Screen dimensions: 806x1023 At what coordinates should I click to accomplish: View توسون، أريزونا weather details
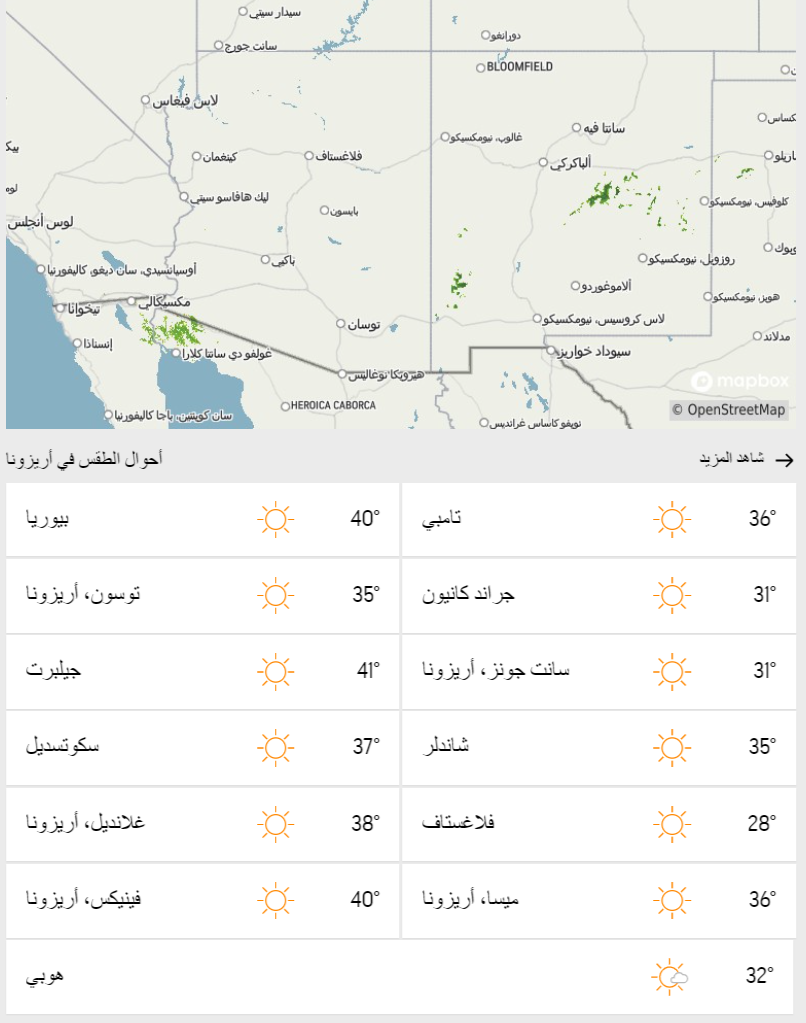pos(203,595)
